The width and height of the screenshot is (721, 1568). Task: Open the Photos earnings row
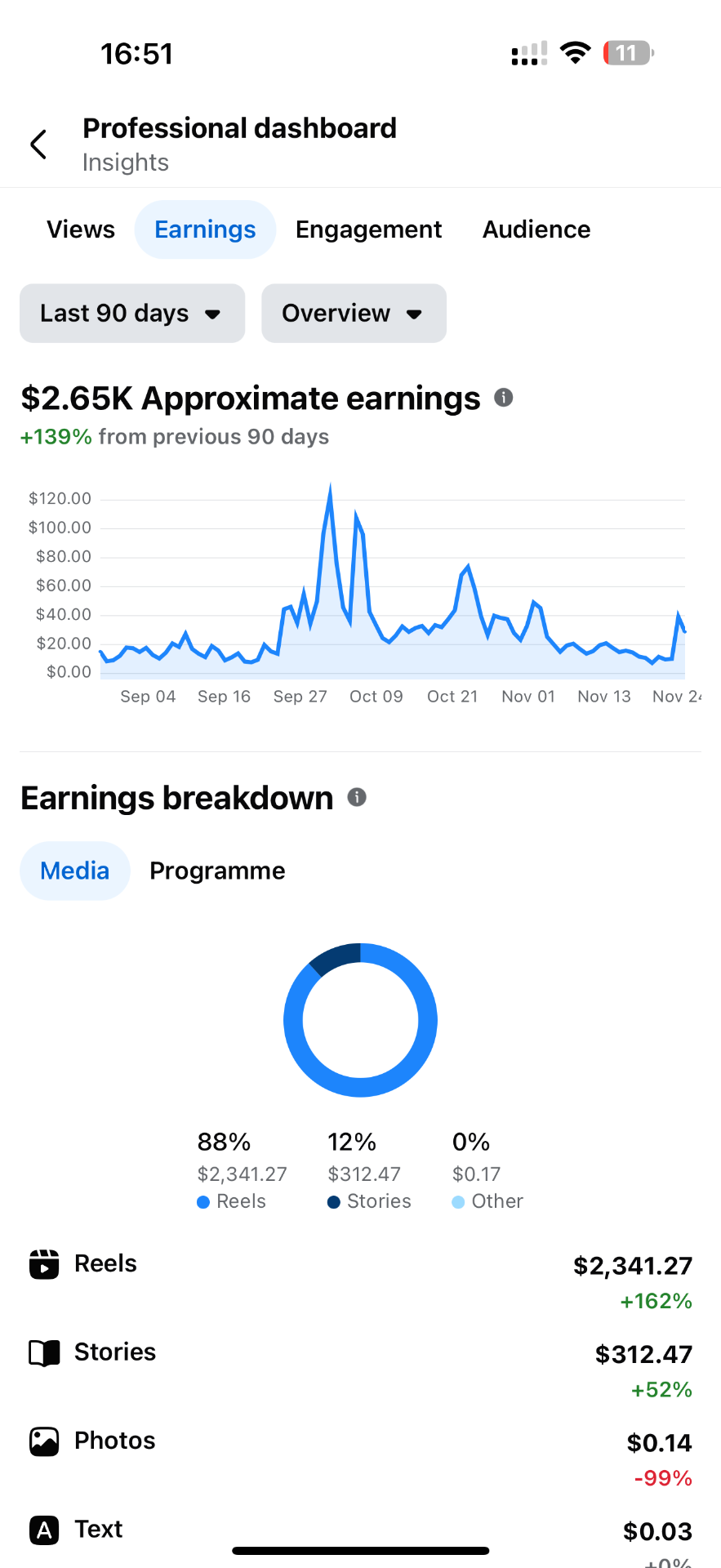click(360, 1458)
